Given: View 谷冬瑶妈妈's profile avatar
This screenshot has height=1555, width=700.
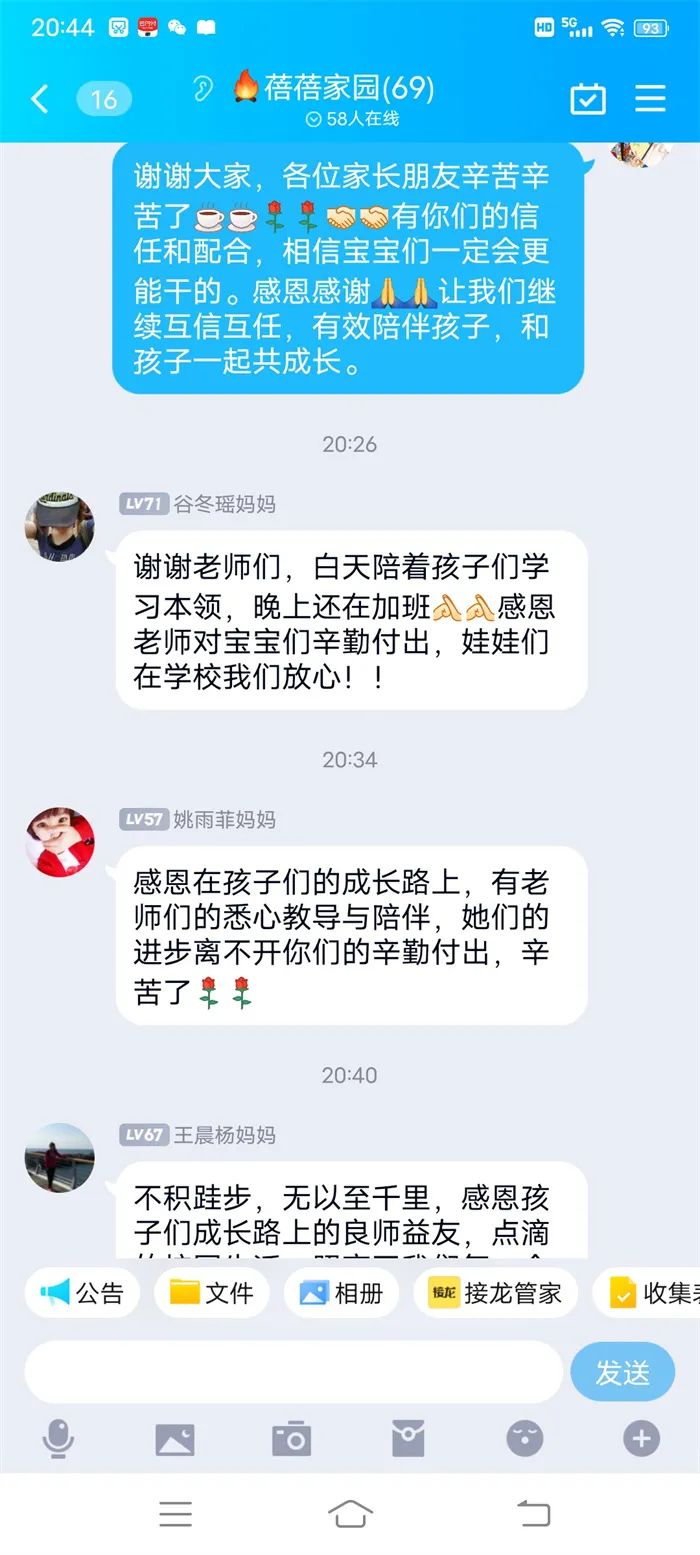Looking at the screenshot, I should pos(60,527).
